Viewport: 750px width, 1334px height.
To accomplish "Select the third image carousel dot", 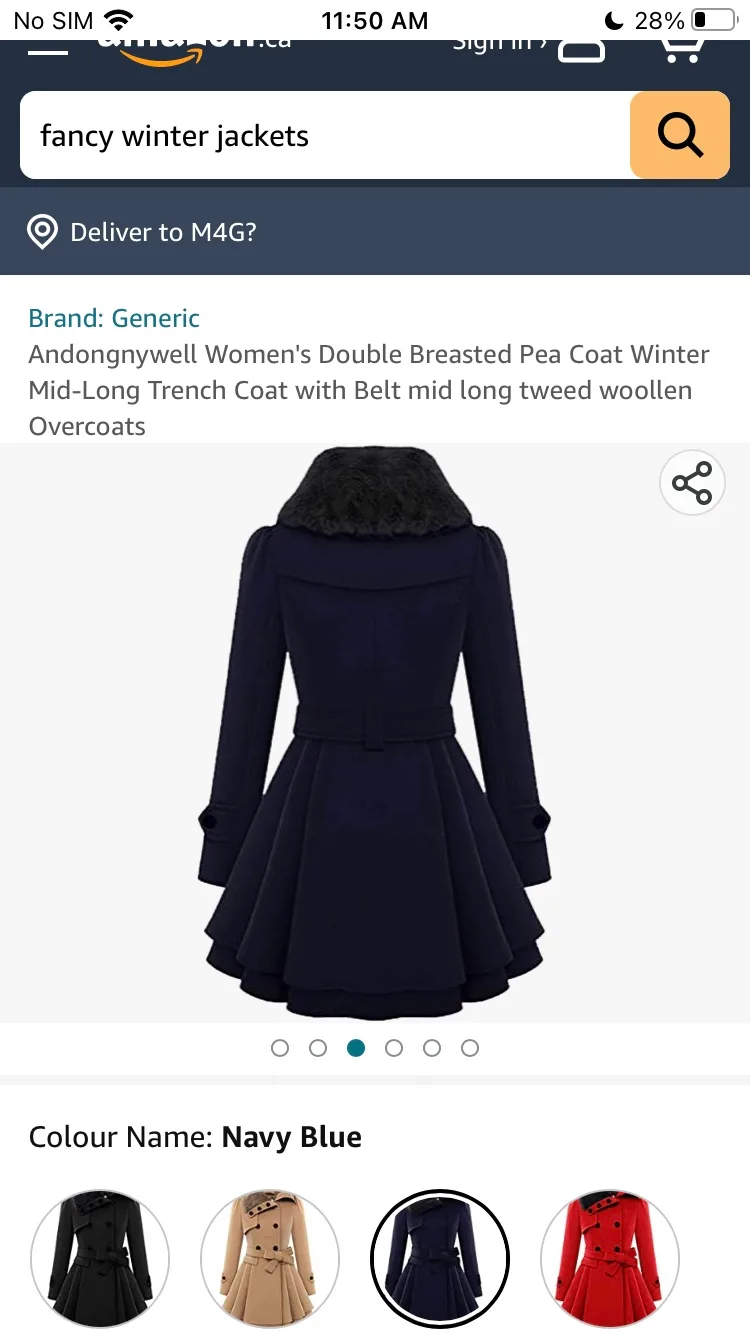I will (x=356, y=1047).
